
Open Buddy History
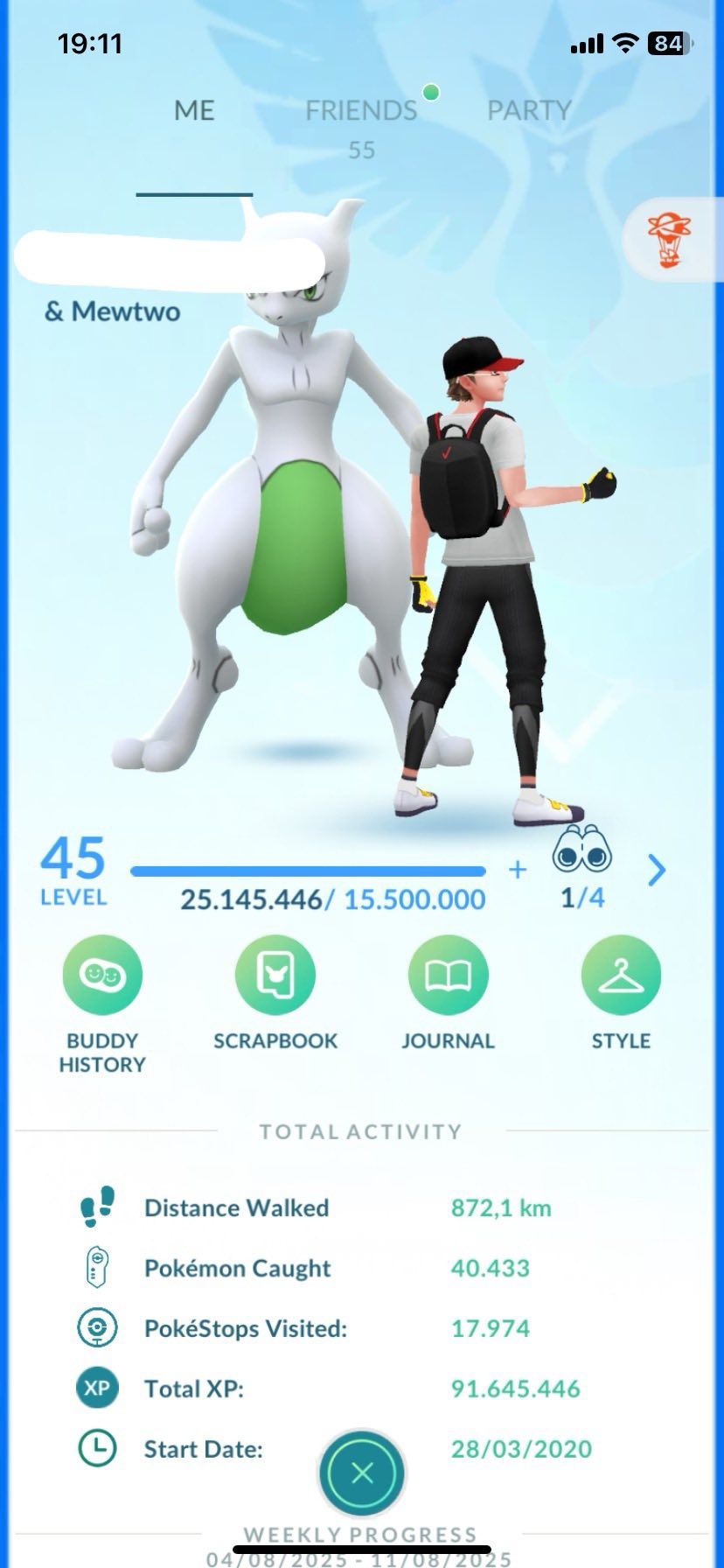(x=102, y=1004)
